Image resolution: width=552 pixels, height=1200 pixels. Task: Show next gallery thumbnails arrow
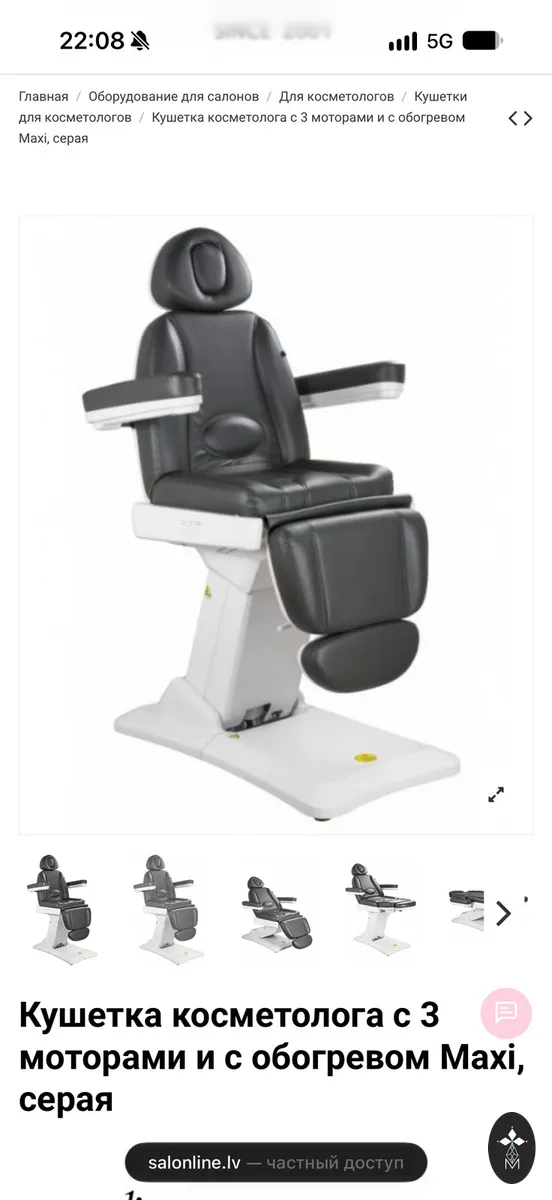pyautogui.click(x=503, y=913)
